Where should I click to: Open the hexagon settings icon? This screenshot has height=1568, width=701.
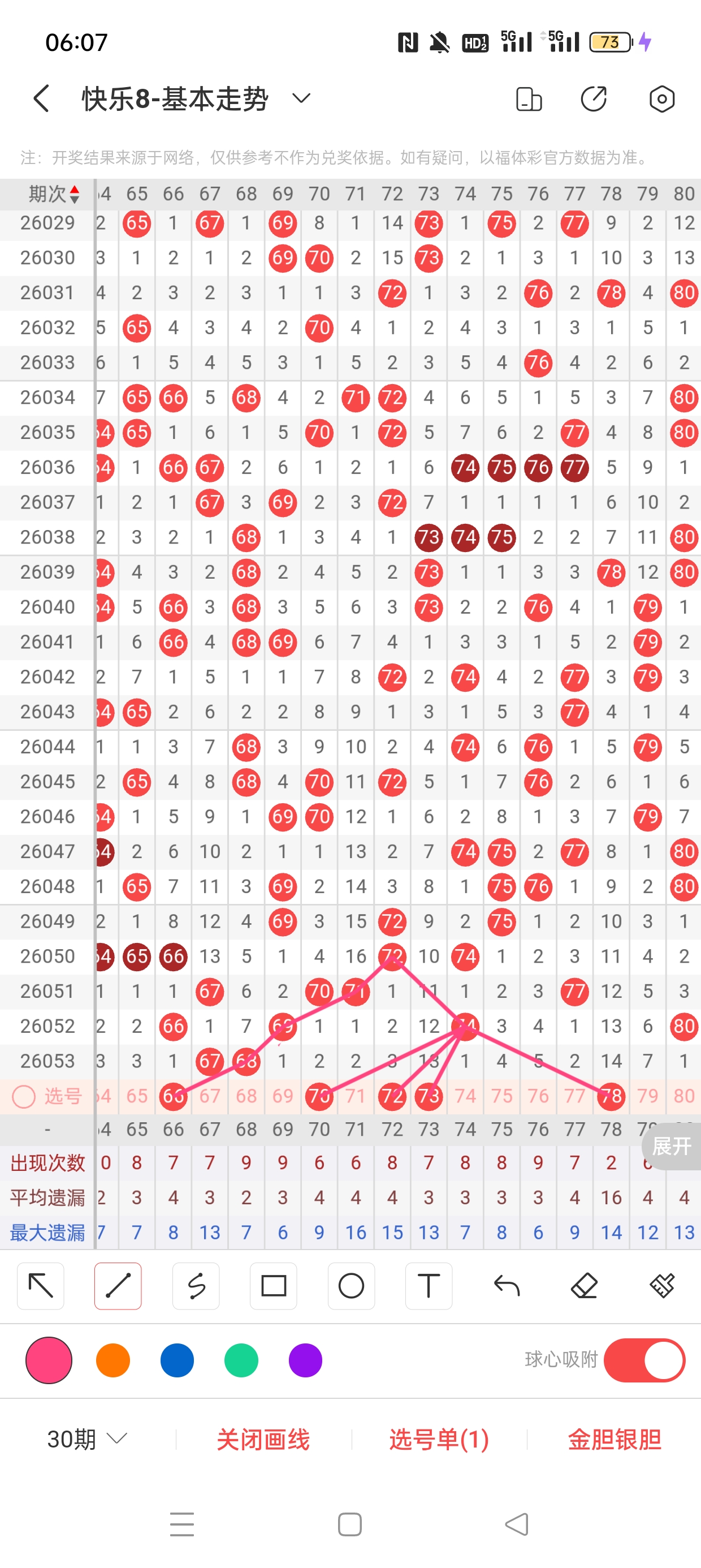coord(661,98)
